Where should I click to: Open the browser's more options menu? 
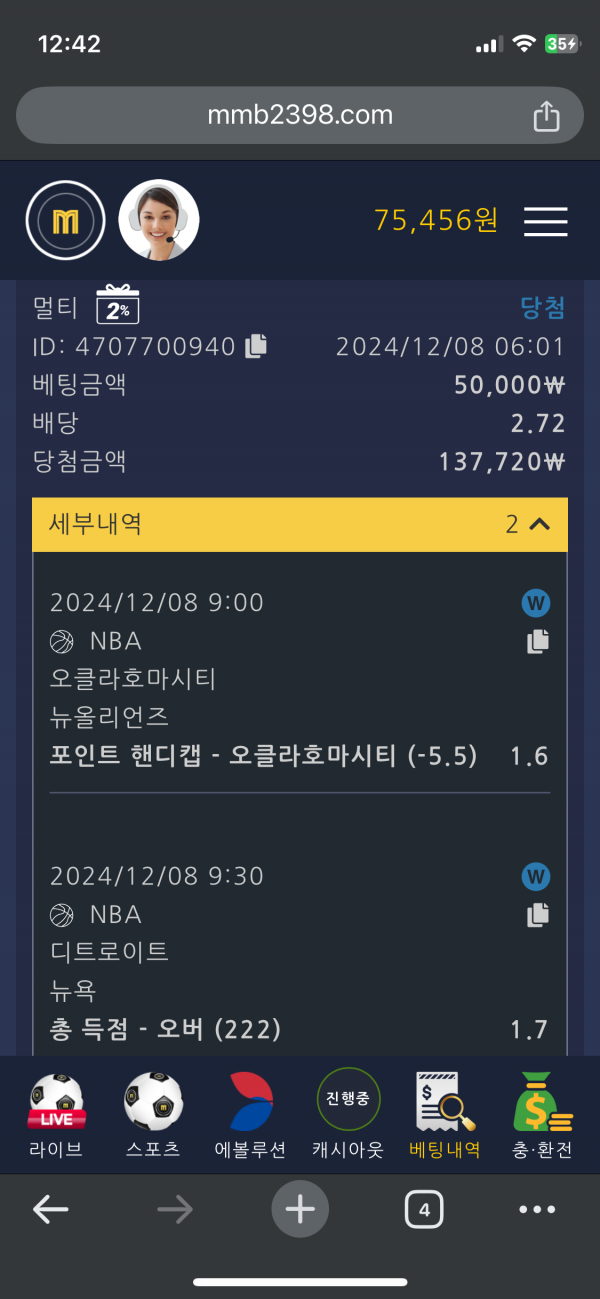pos(537,1210)
